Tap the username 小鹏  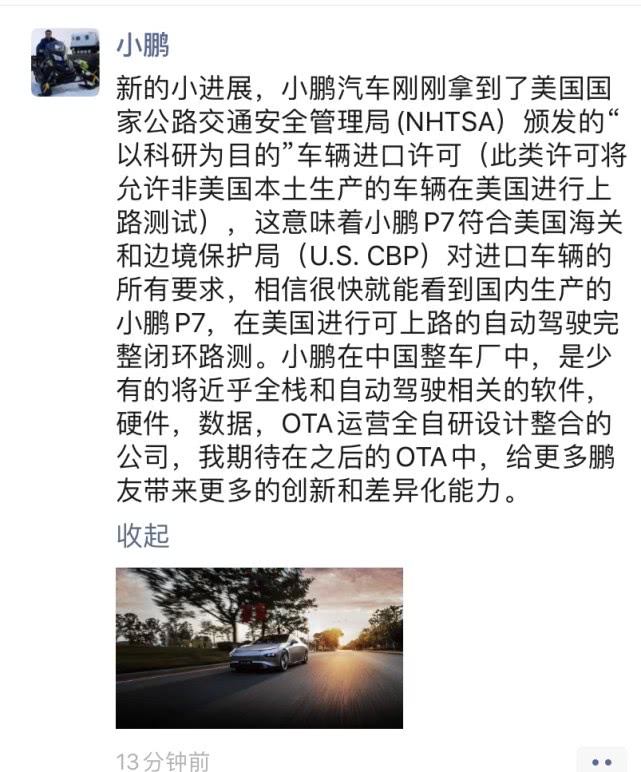[143, 44]
